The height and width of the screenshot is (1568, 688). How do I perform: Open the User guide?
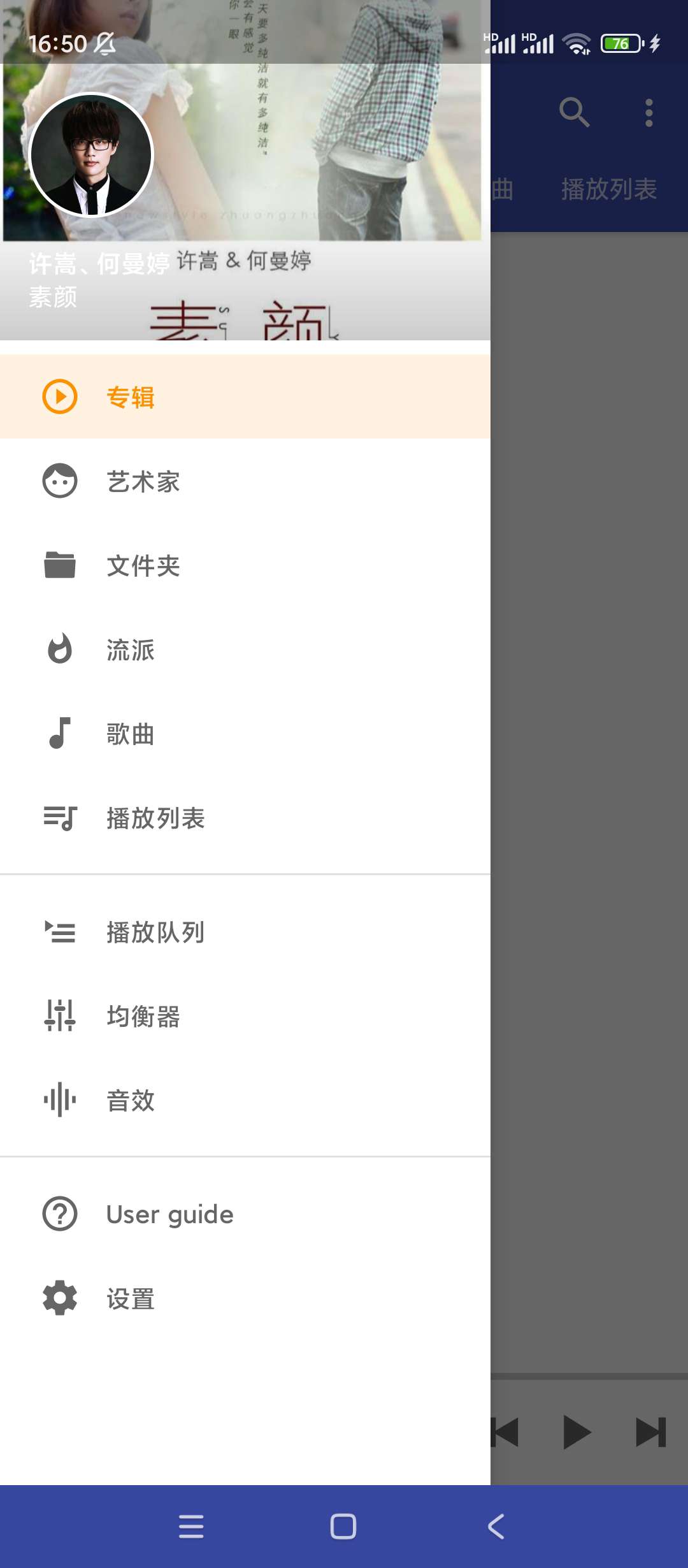245,1214
